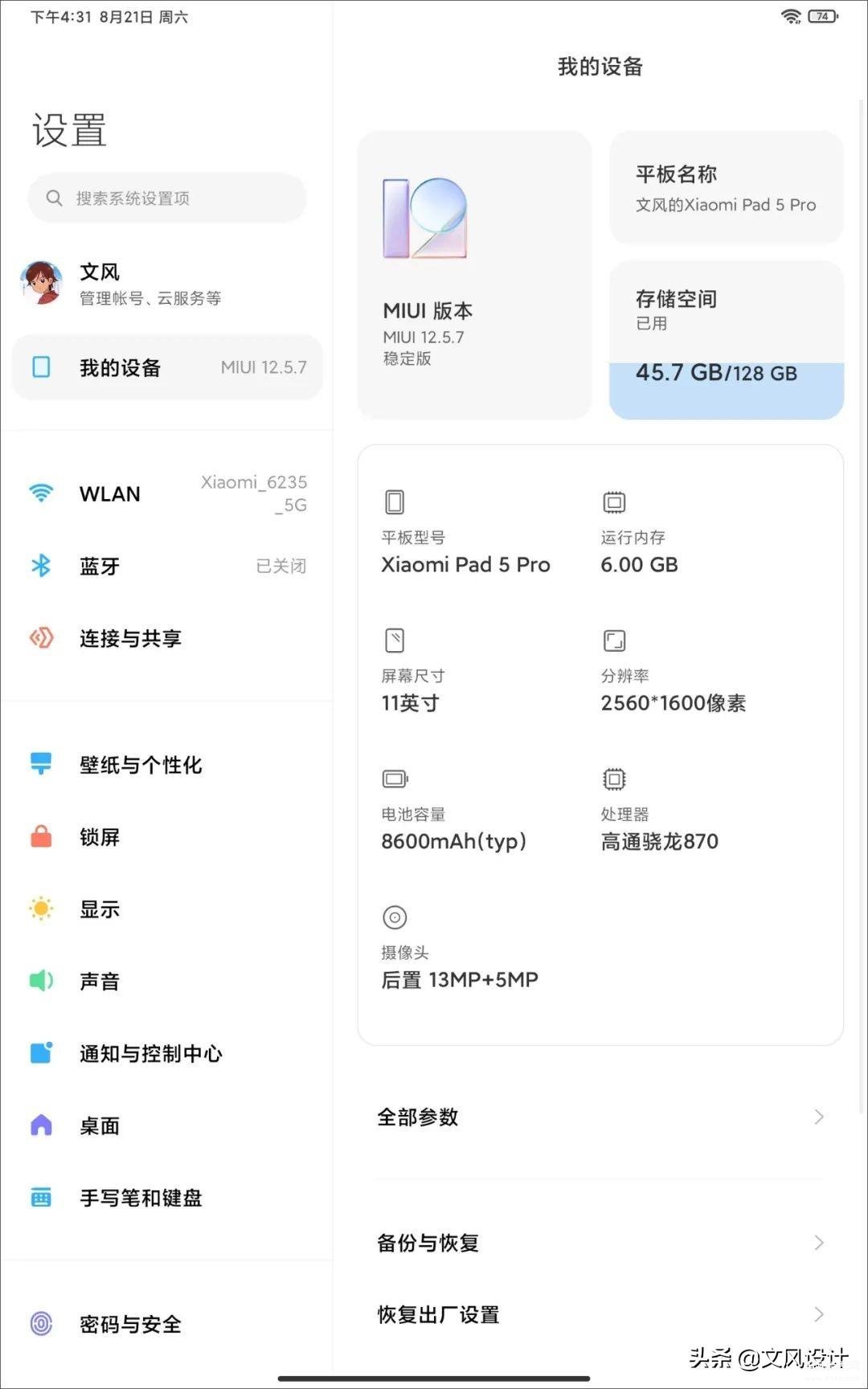Open 壁纸与个性化
The width and height of the screenshot is (868, 1389).
(167, 764)
